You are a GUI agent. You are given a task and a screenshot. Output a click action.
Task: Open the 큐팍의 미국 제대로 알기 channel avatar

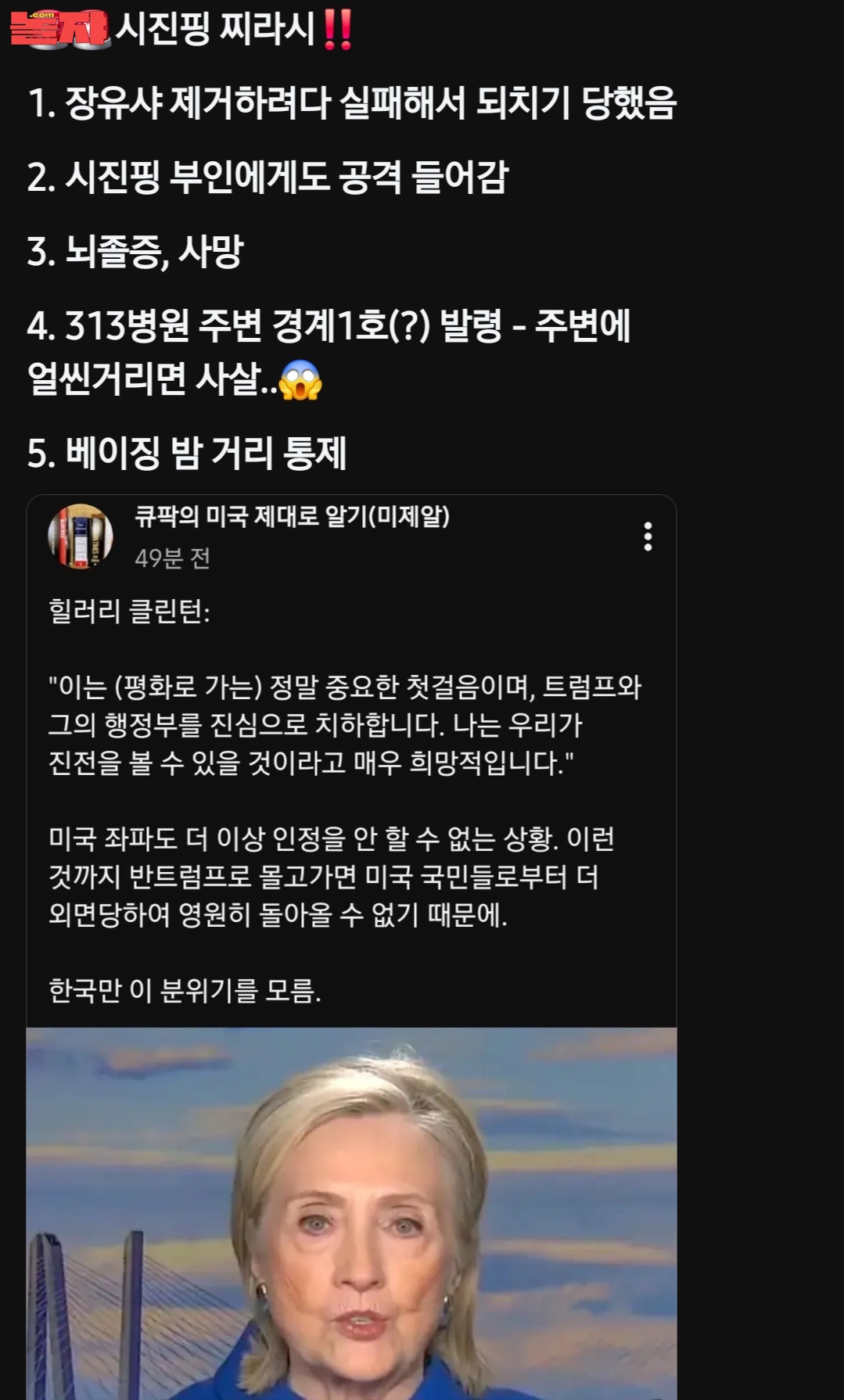pyautogui.click(x=81, y=537)
